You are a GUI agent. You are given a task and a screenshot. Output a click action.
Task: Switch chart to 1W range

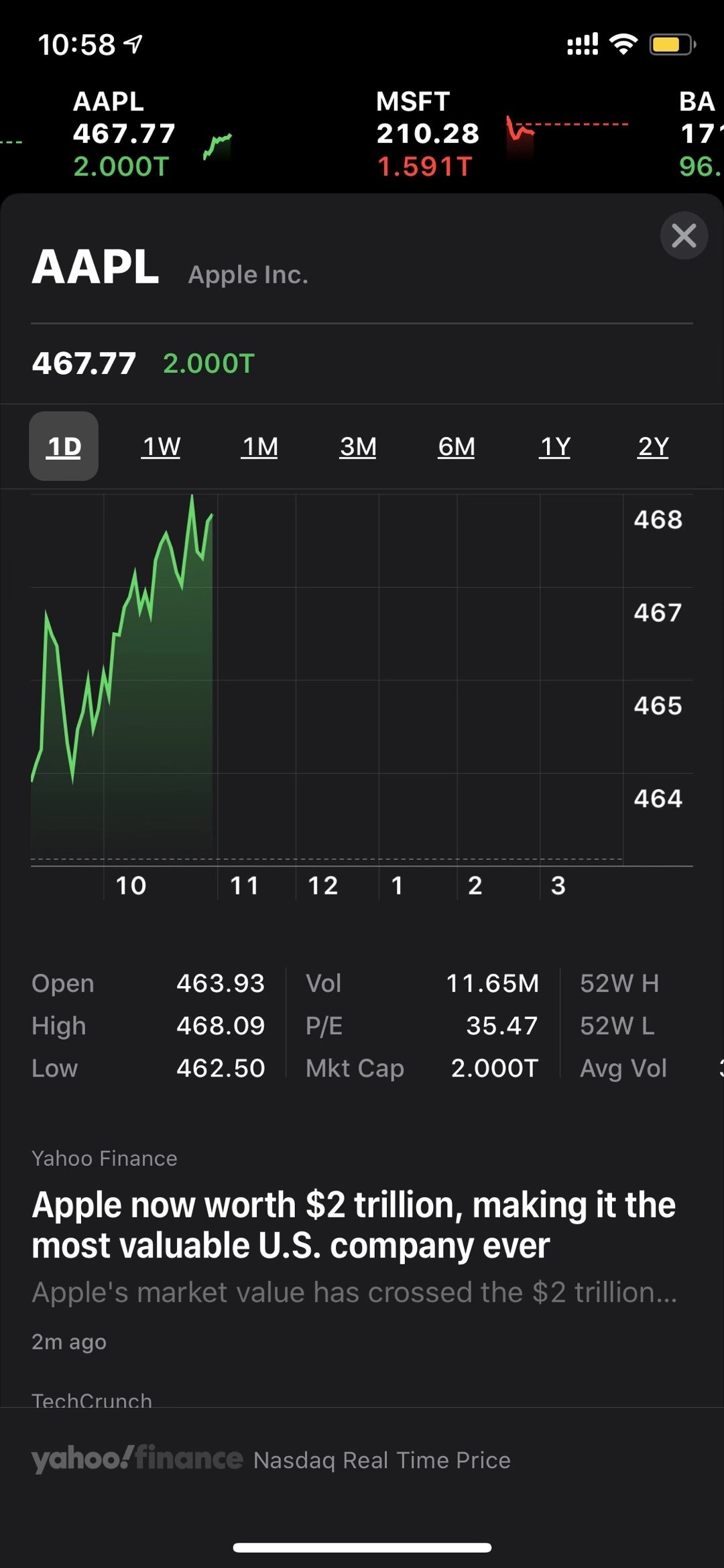[161, 446]
